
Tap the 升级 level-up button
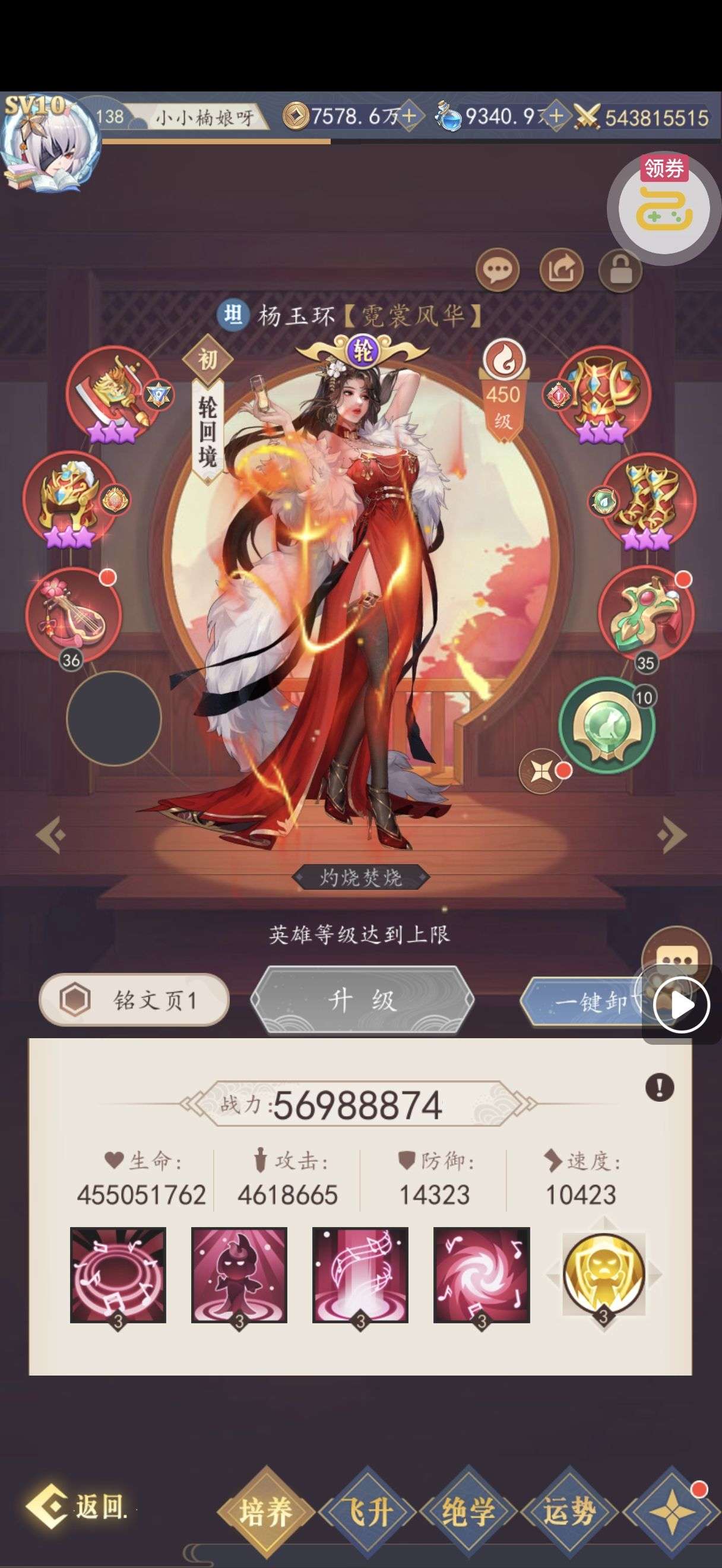[x=362, y=1001]
